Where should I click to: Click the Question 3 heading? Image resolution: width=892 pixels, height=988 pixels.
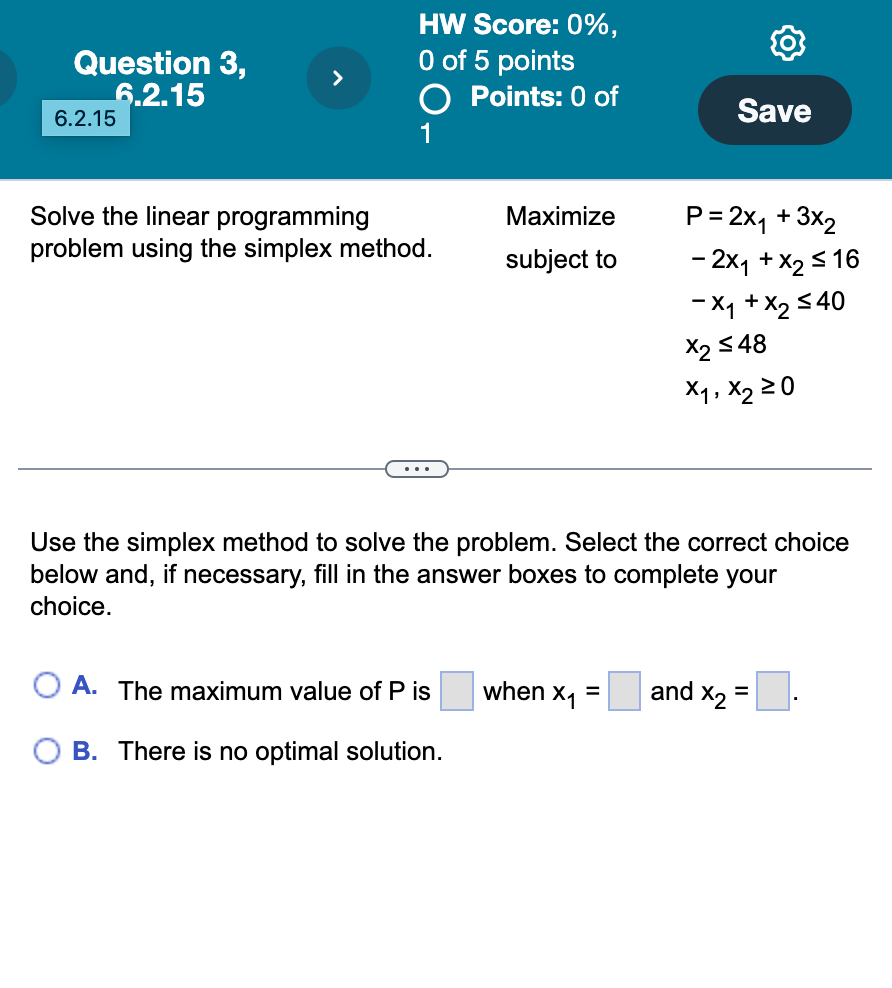(159, 63)
